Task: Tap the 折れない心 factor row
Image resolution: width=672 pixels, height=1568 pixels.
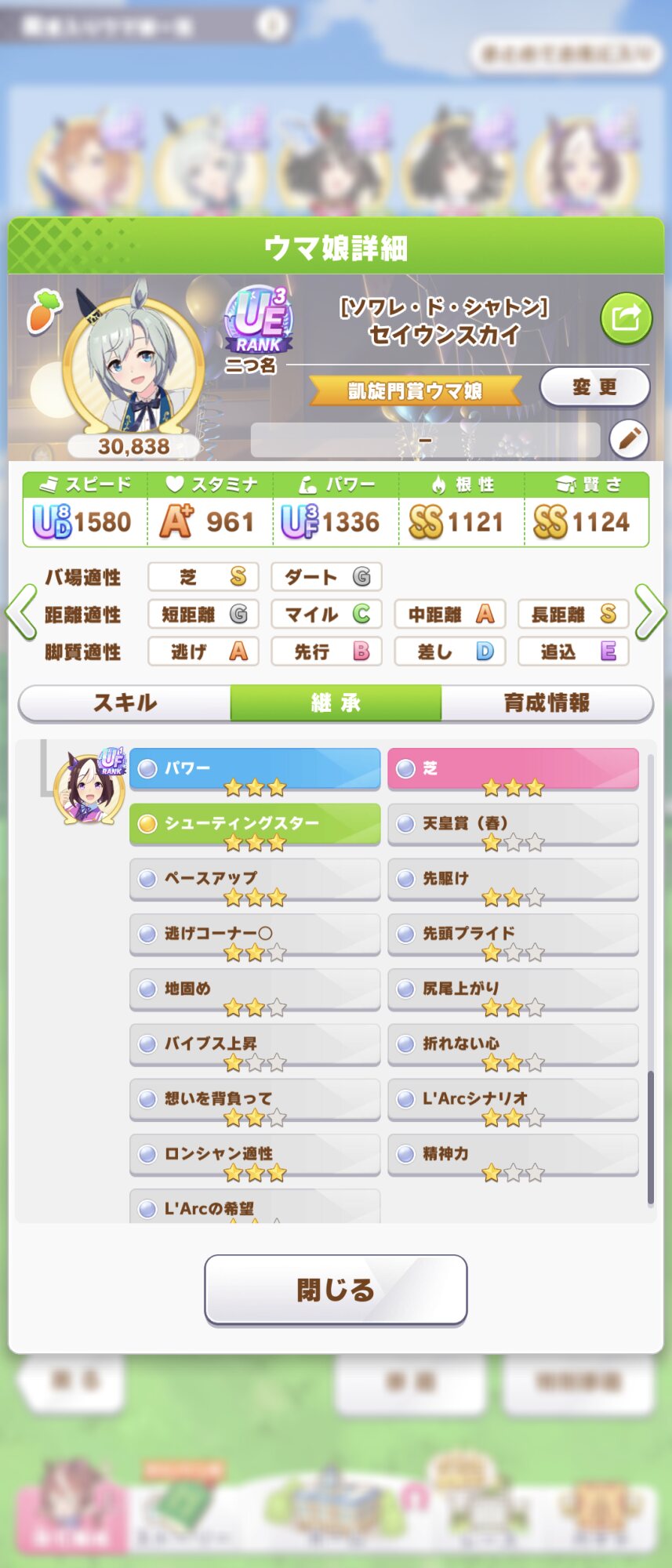Action: click(x=514, y=1044)
